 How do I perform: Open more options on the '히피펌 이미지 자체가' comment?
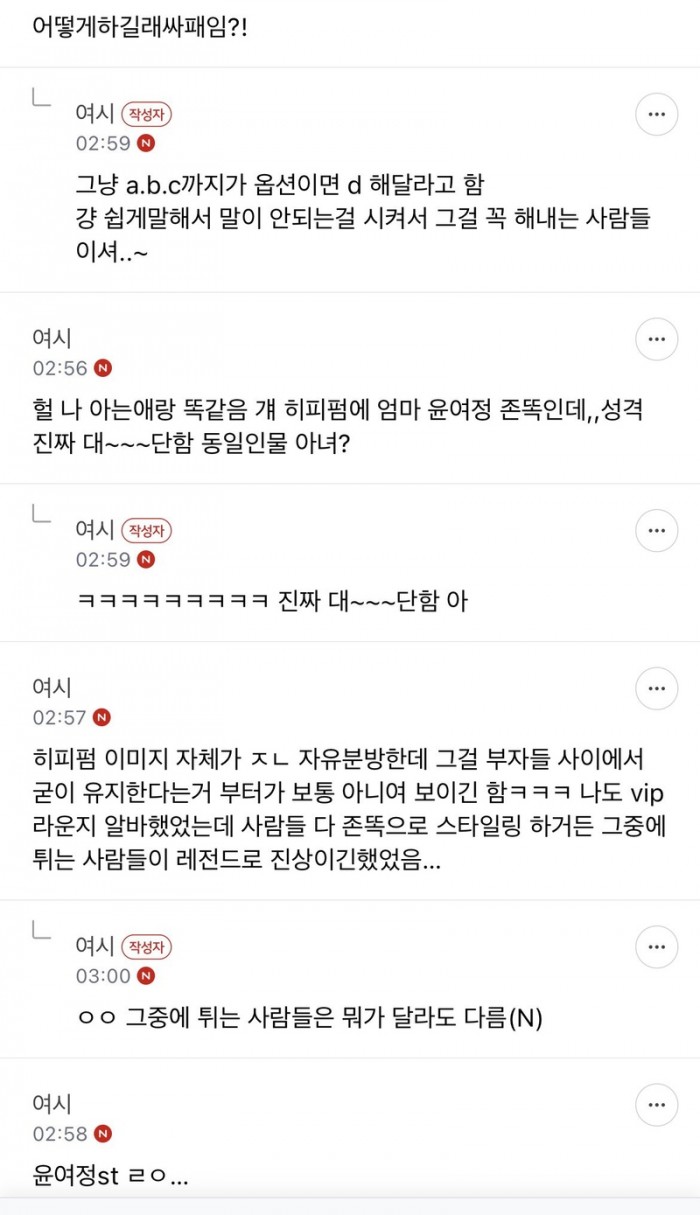[657, 689]
